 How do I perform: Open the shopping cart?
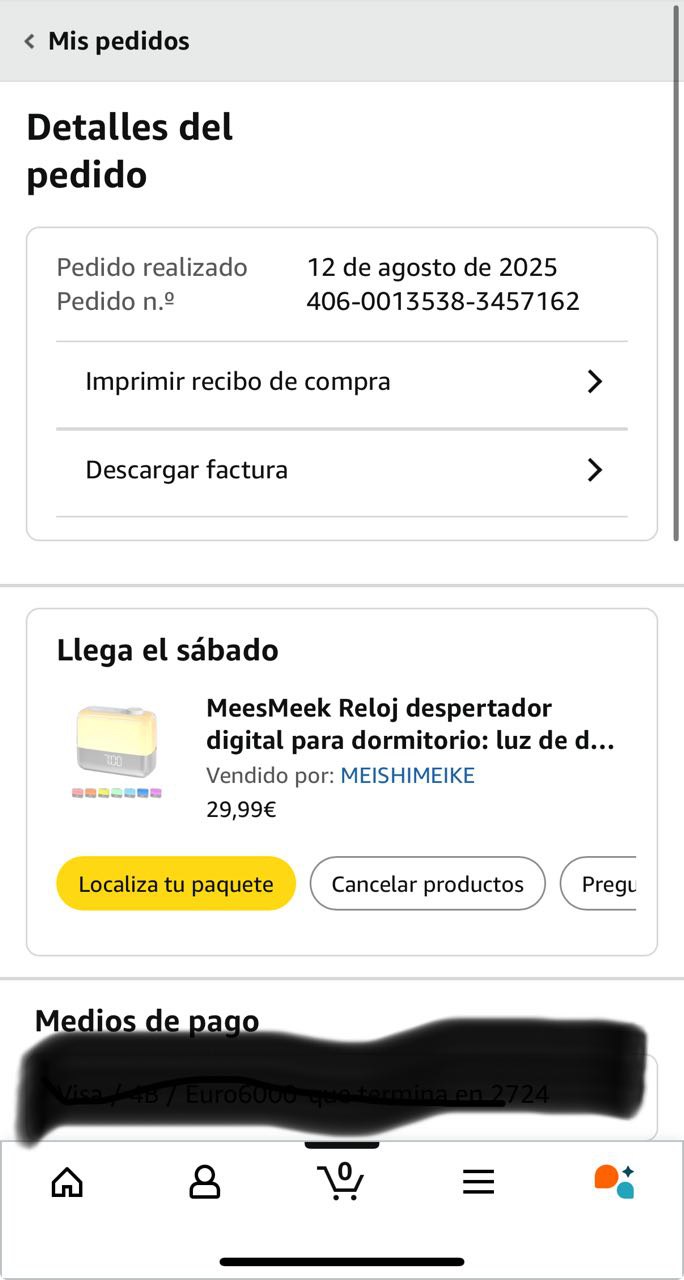[x=341, y=1181]
